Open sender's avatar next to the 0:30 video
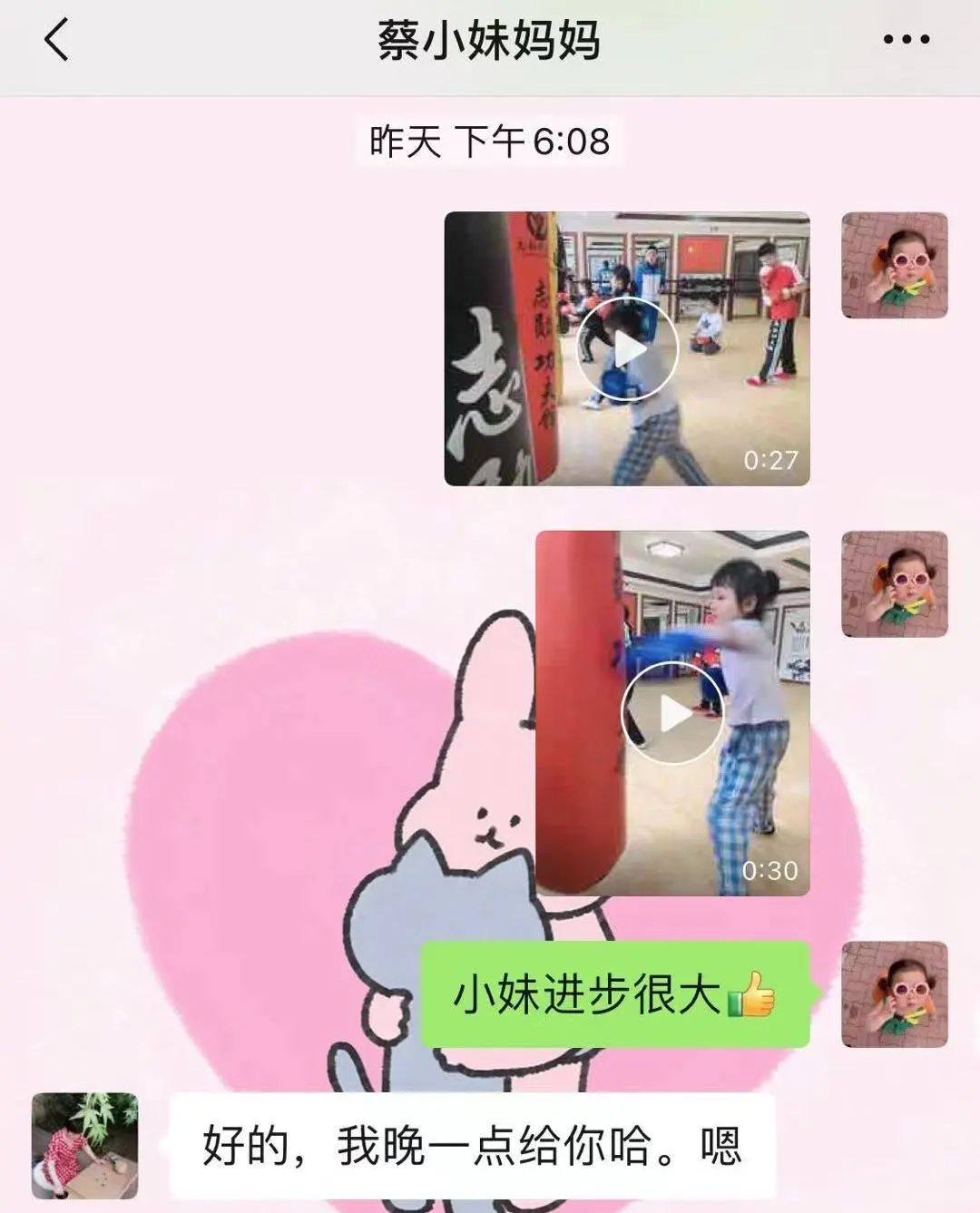The width and height of the screenshot is (980, 1213). tap(894, 583)
